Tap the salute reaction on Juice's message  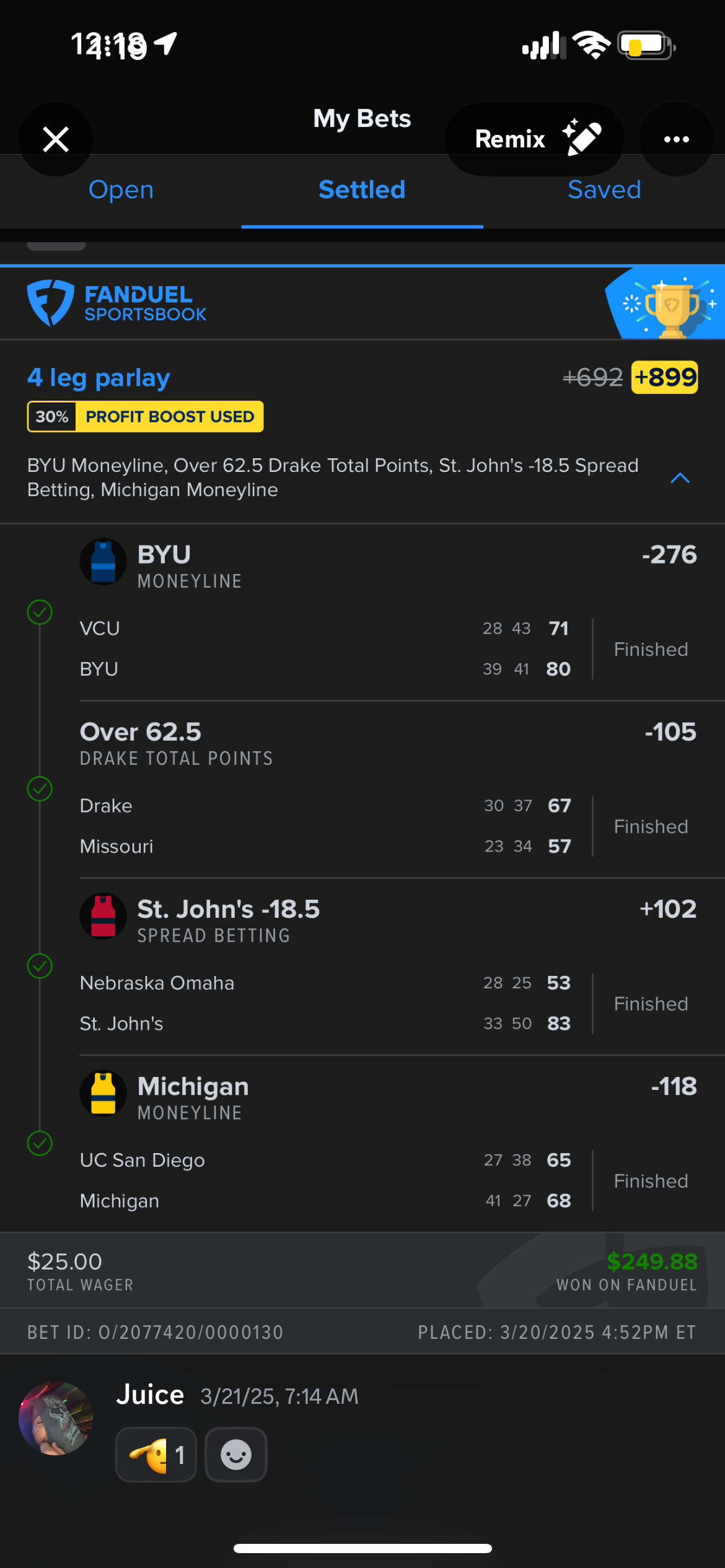tap(156, 1455)
